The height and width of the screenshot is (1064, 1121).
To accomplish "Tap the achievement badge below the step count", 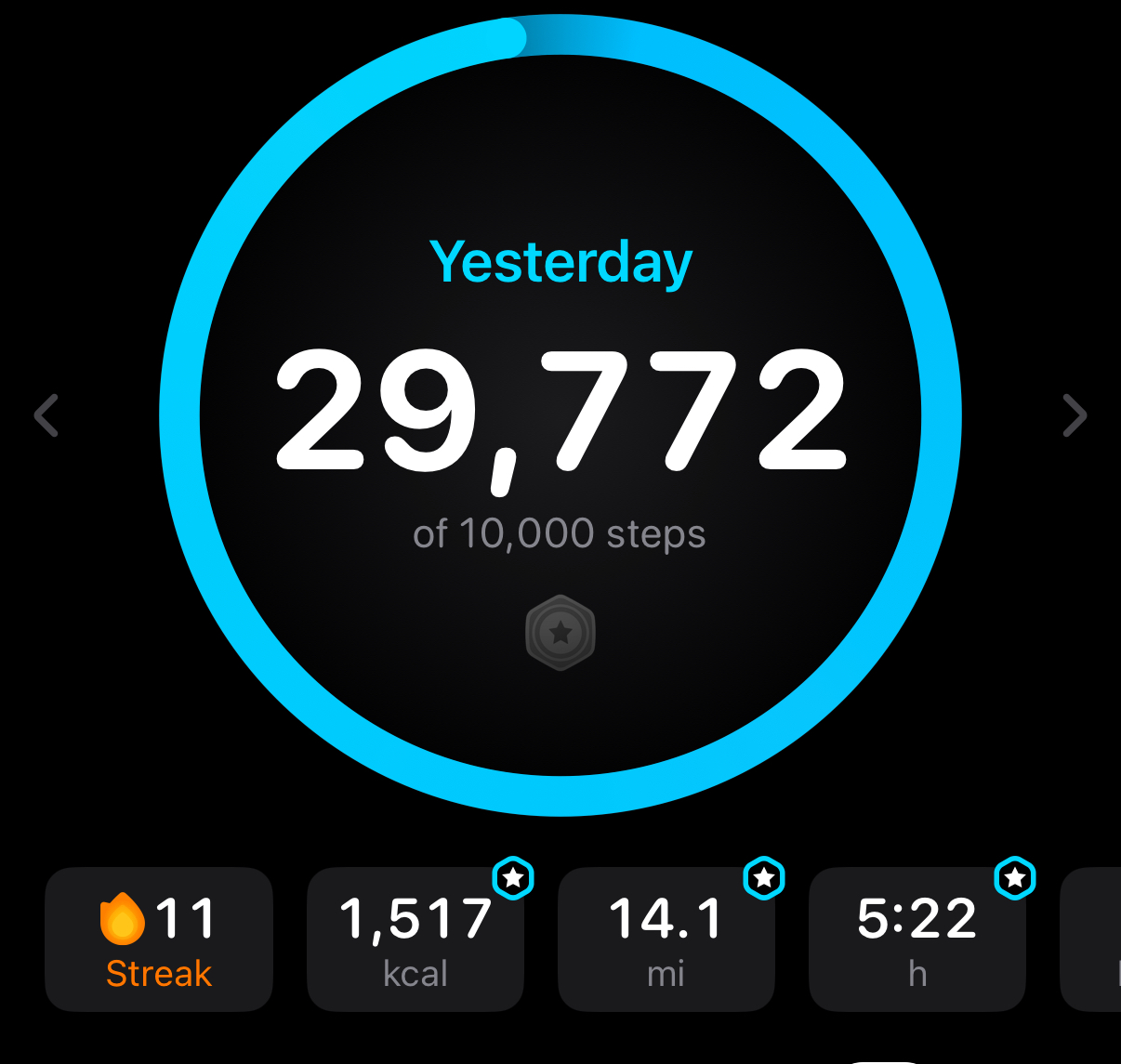I will click(560, 633).
